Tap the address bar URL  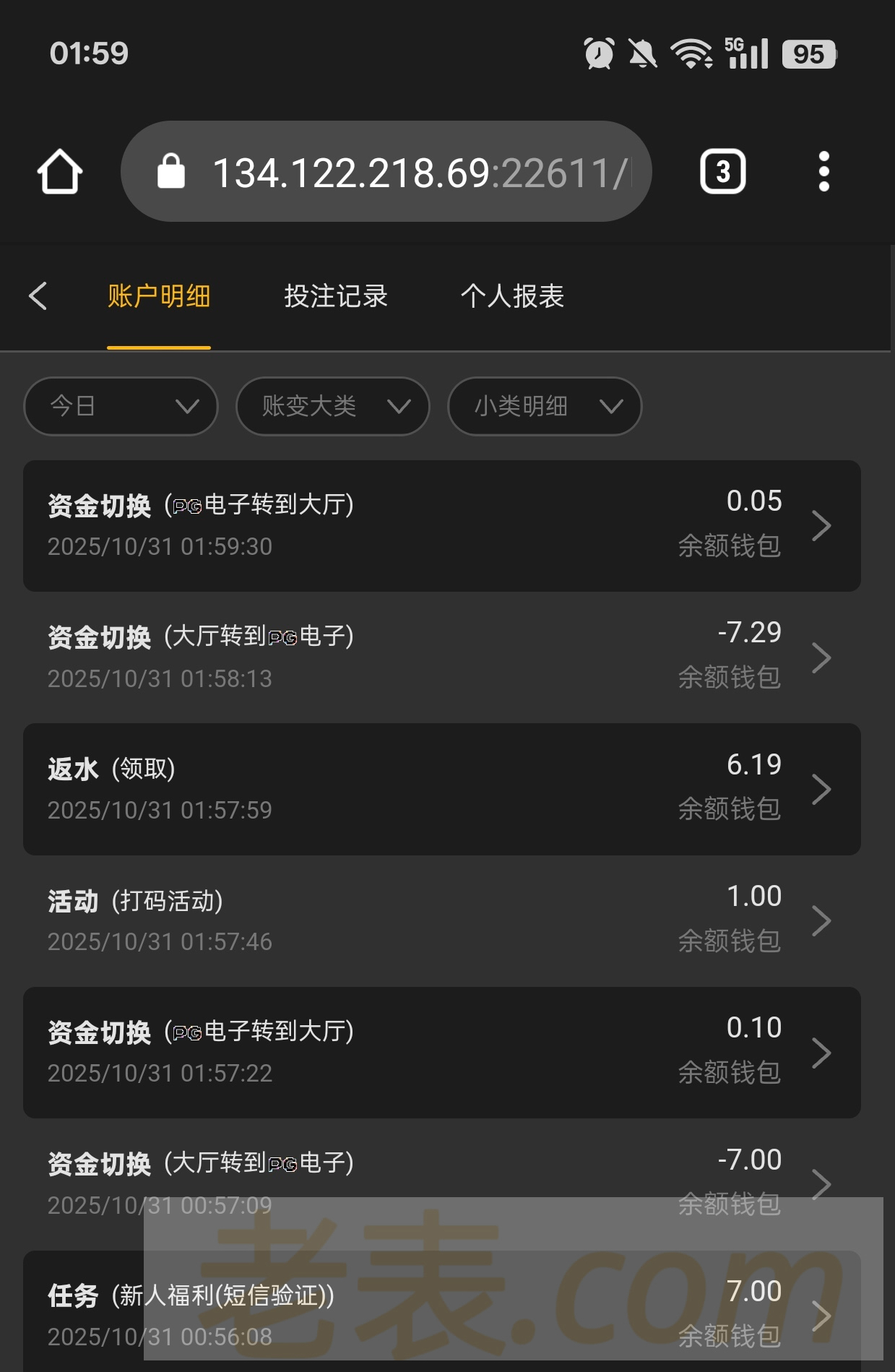point(419,173)
